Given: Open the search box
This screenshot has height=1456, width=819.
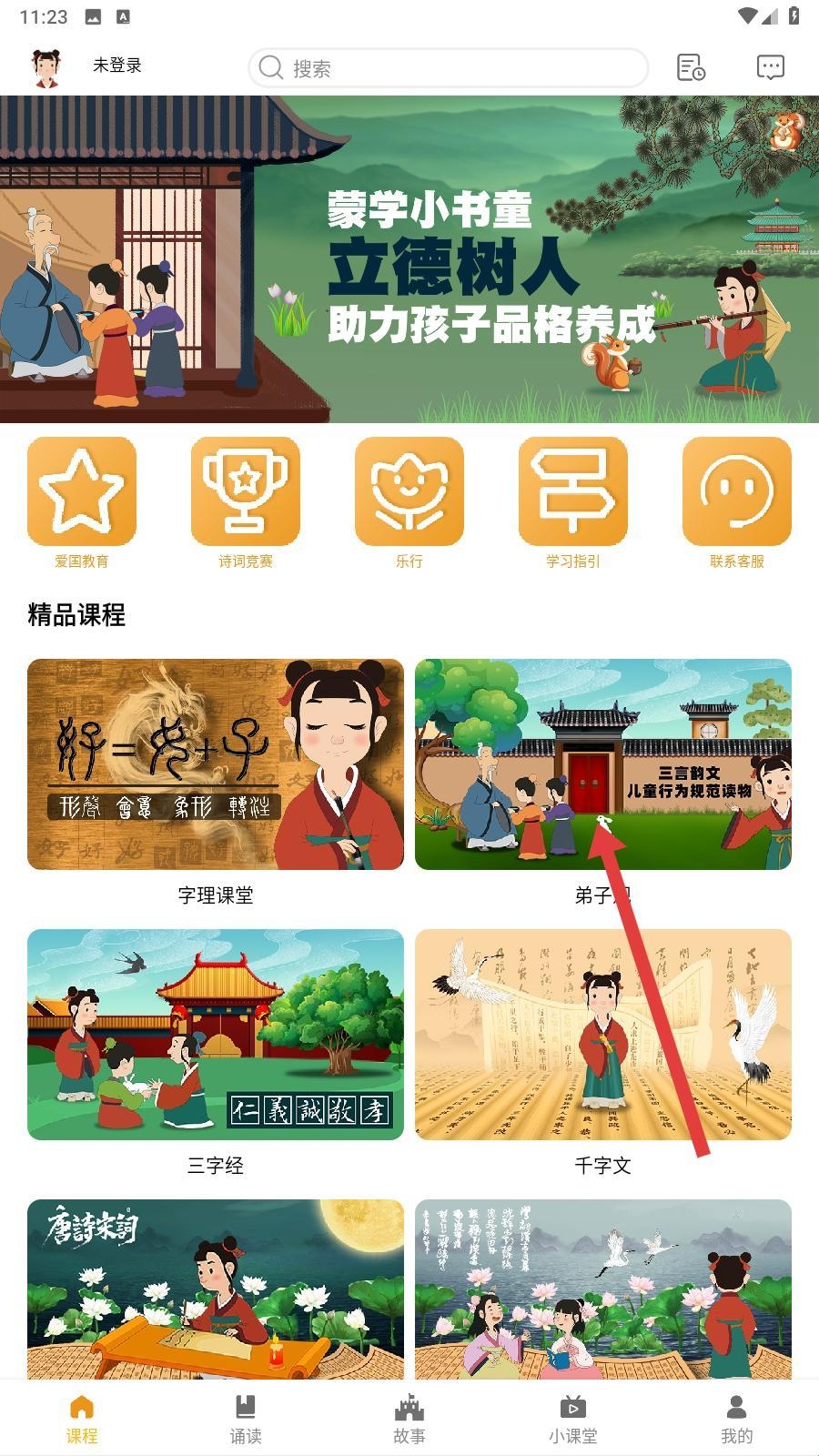Looking at the screenshot, I should tap(448, 68).
